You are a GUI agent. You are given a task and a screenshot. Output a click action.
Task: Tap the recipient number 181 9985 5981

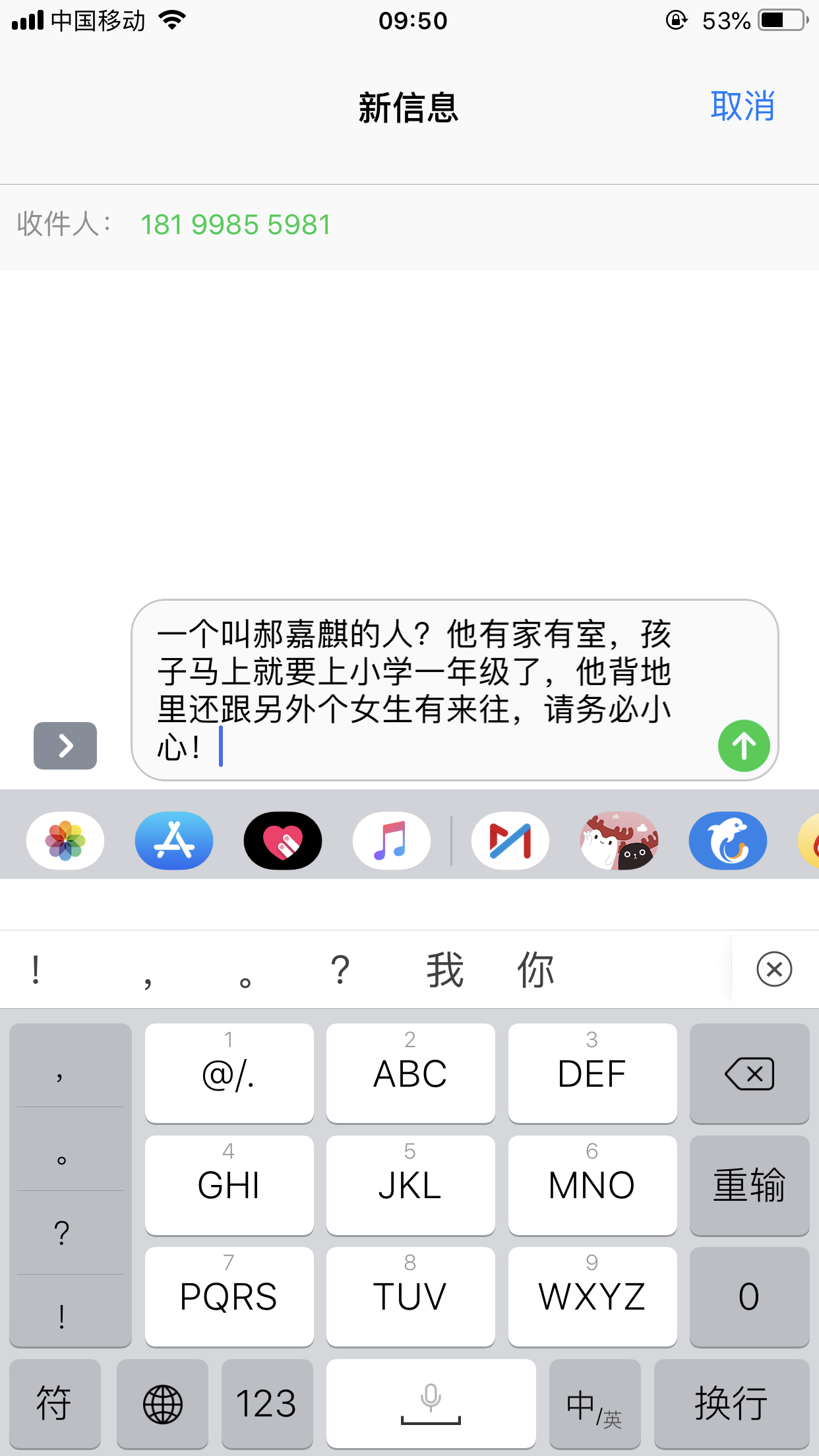[235, 225]
